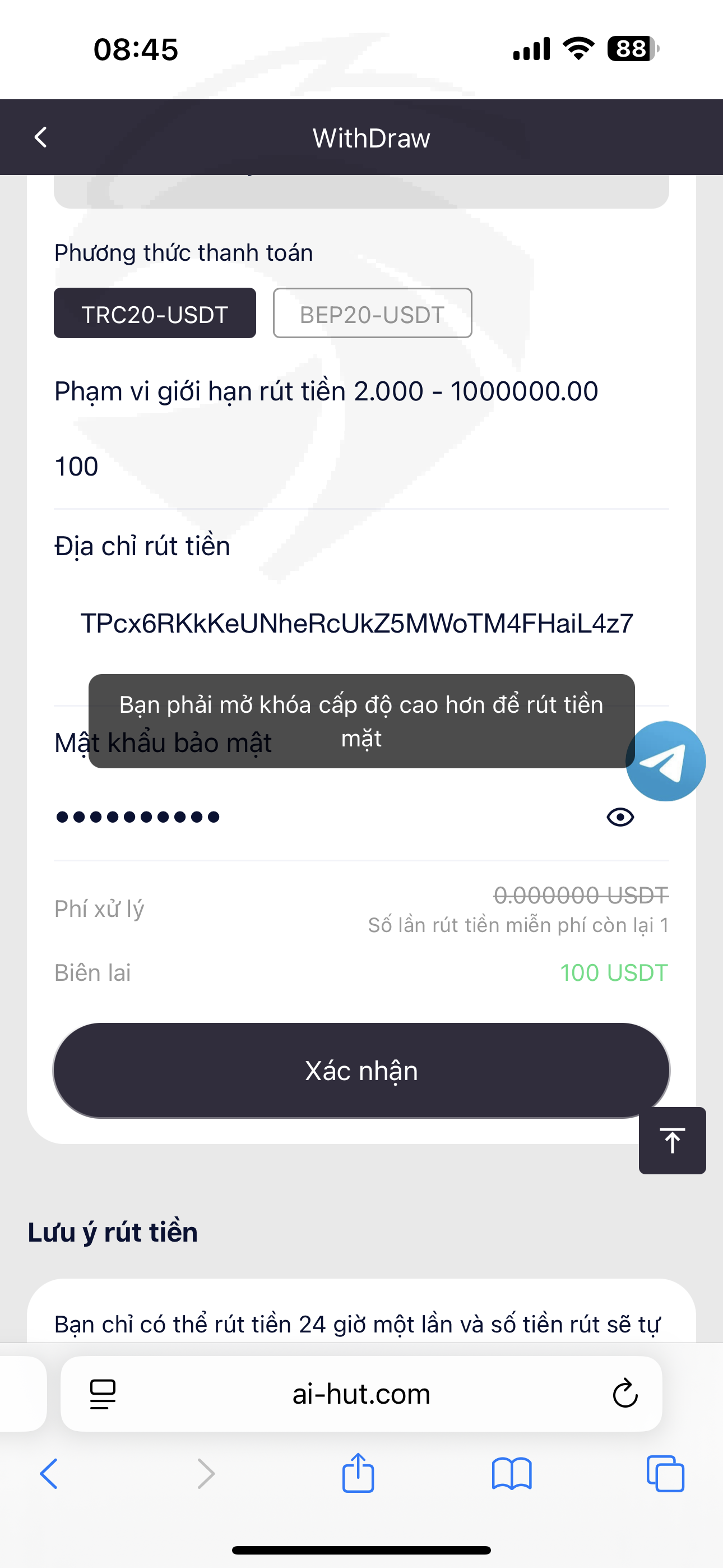Open Safari page settings menu icon

102,1394
